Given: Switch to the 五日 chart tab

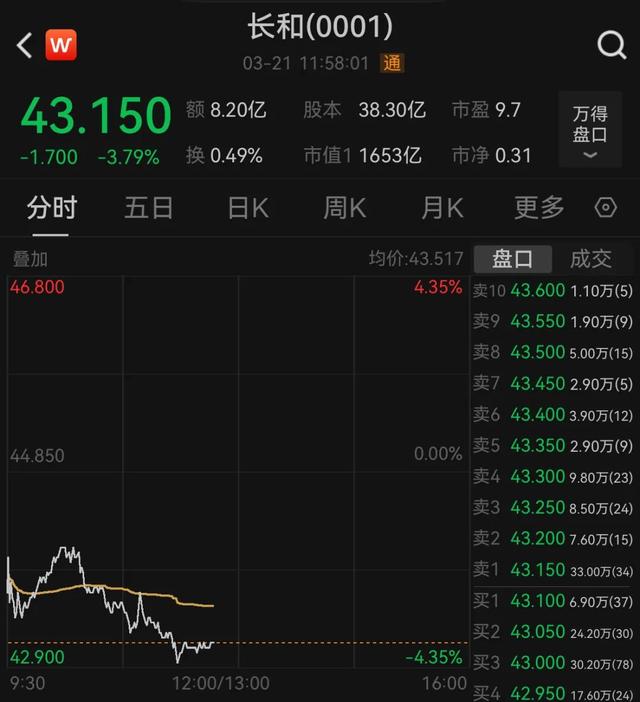Looking at the screenshot, I should [x=148, y=208].
